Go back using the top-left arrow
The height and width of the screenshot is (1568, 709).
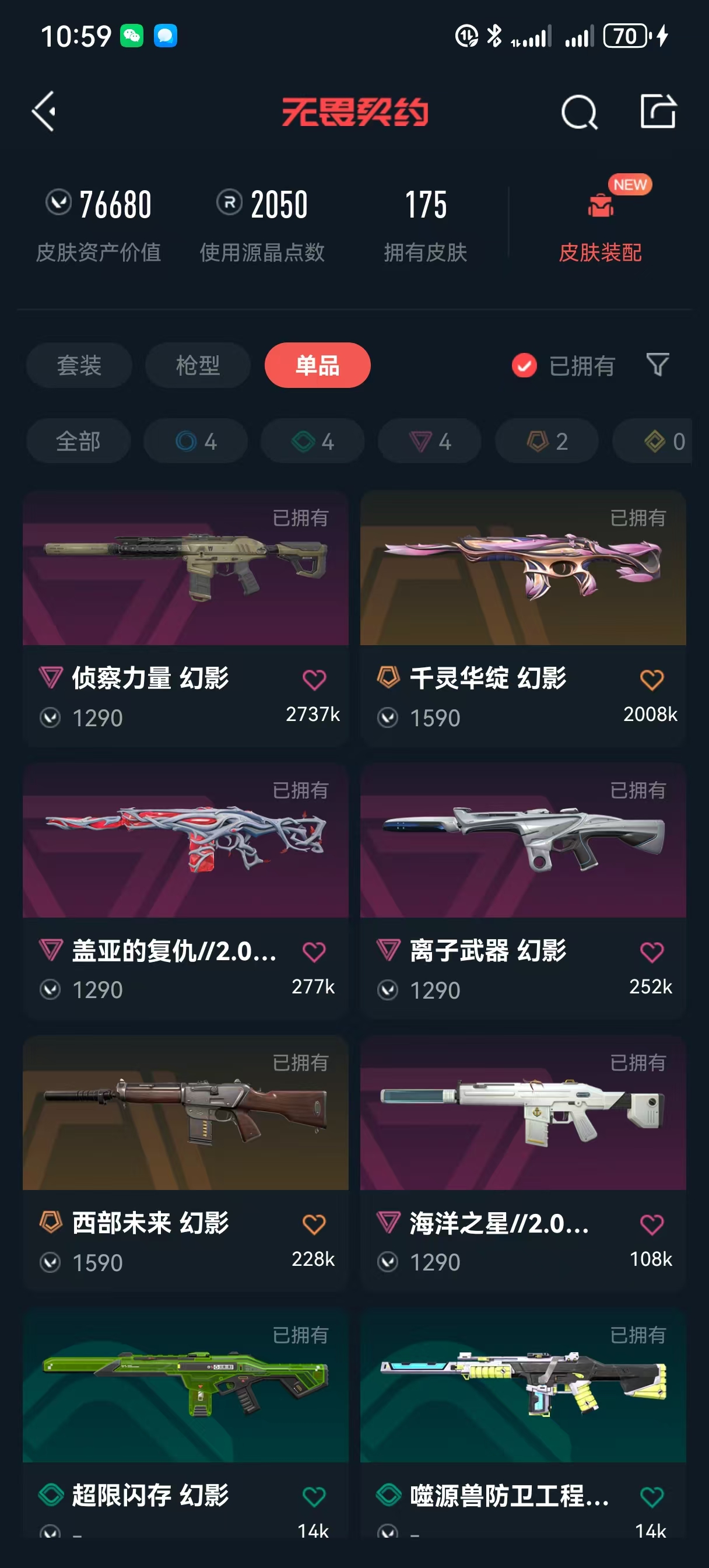[x=44, y=111]
